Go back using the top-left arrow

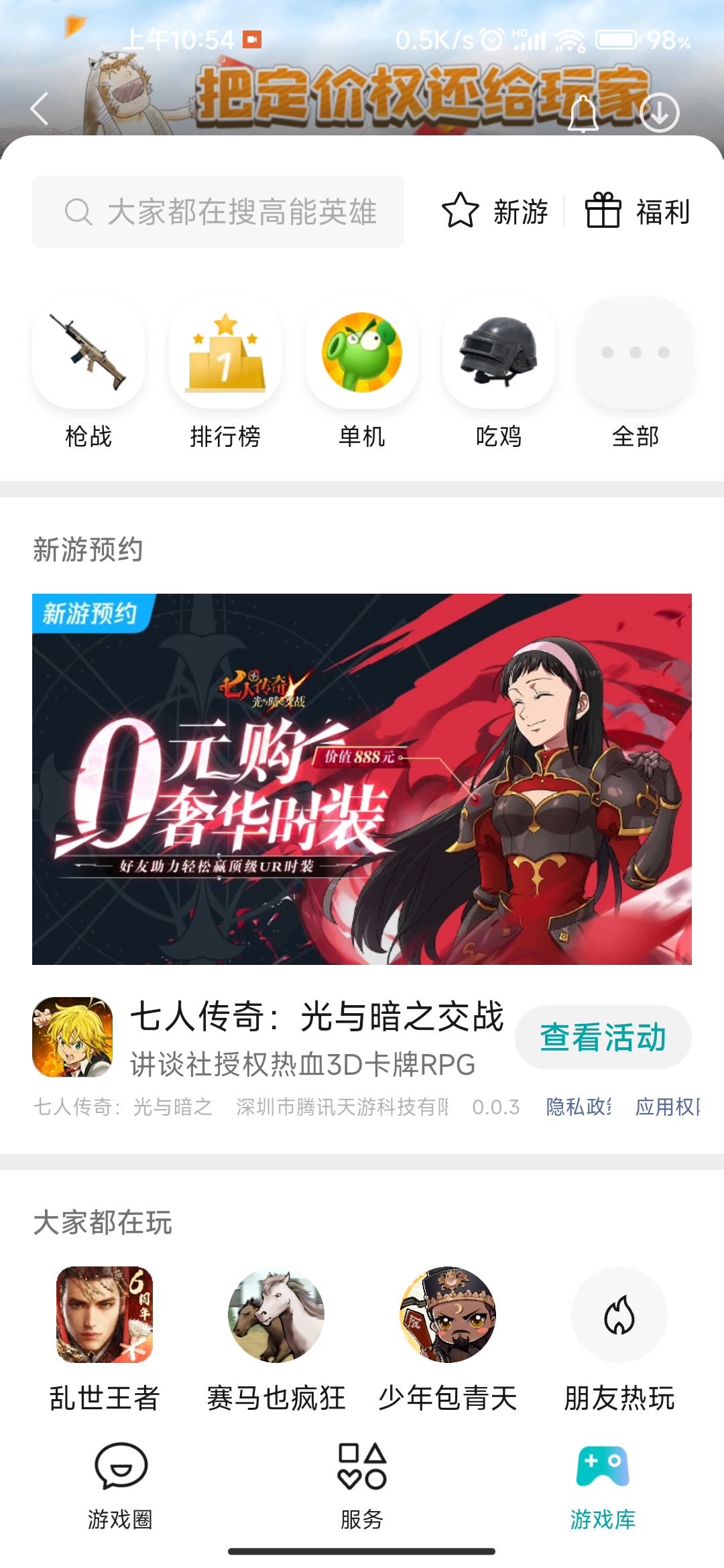pyautogui.click(x=40, y=109)
